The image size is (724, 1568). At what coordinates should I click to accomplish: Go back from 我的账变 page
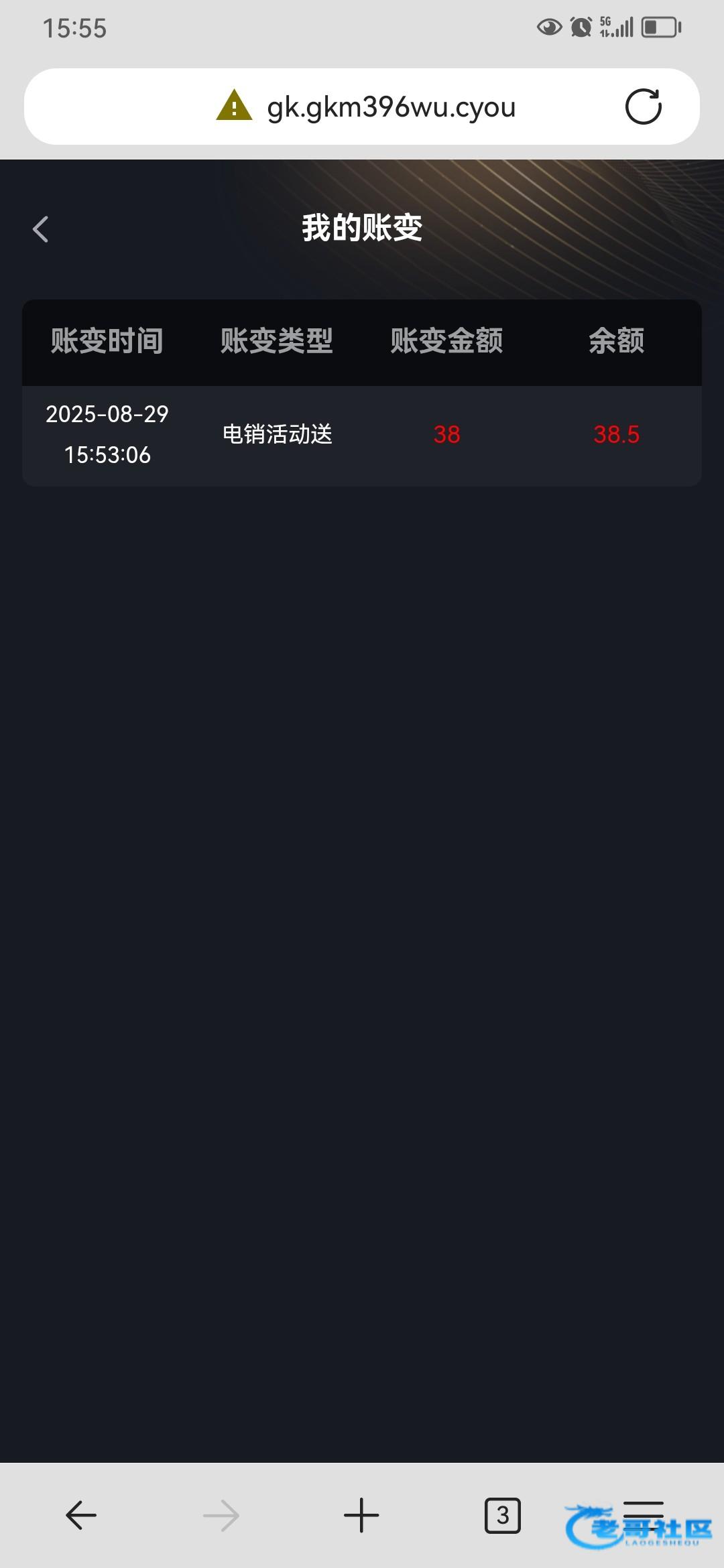click(41, 229)
